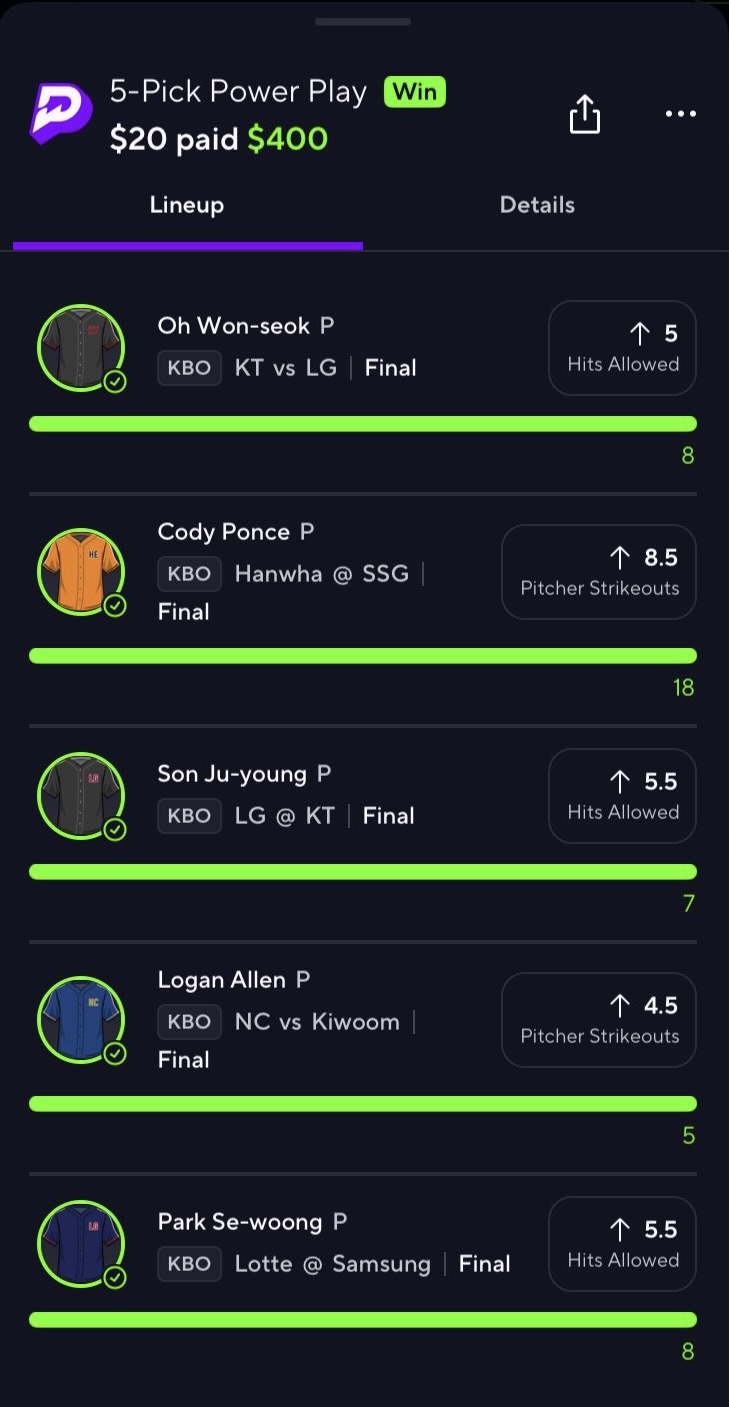Share this winning lineup
The image size is (729, 1407).
pyautogui.click(x=585, y=114)
